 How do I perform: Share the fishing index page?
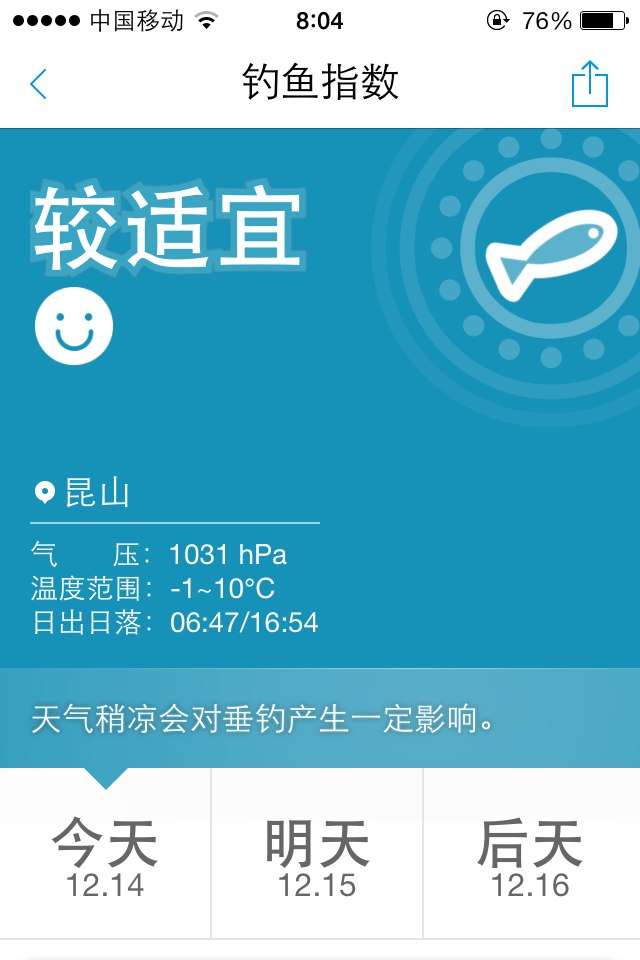590,84
